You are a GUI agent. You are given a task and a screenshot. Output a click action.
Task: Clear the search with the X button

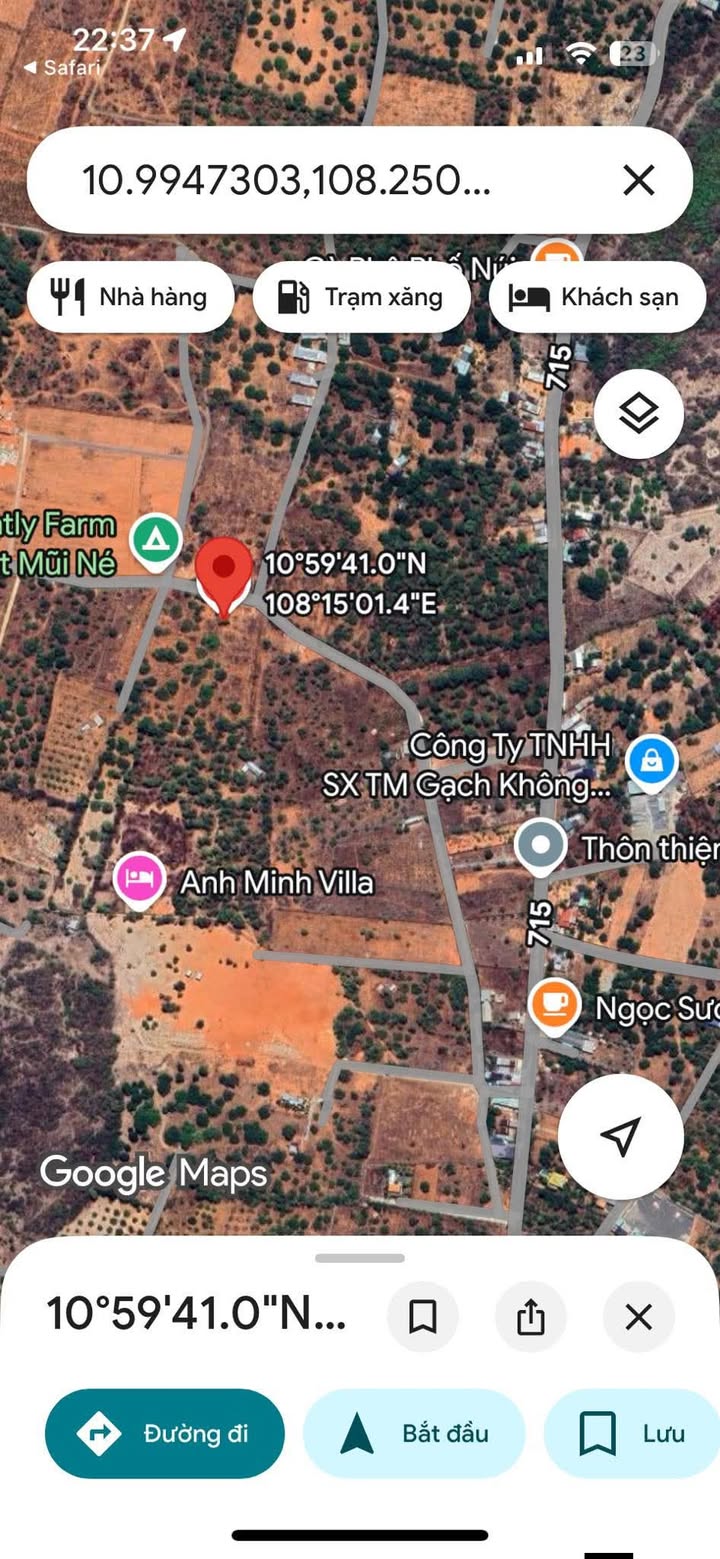638,181
